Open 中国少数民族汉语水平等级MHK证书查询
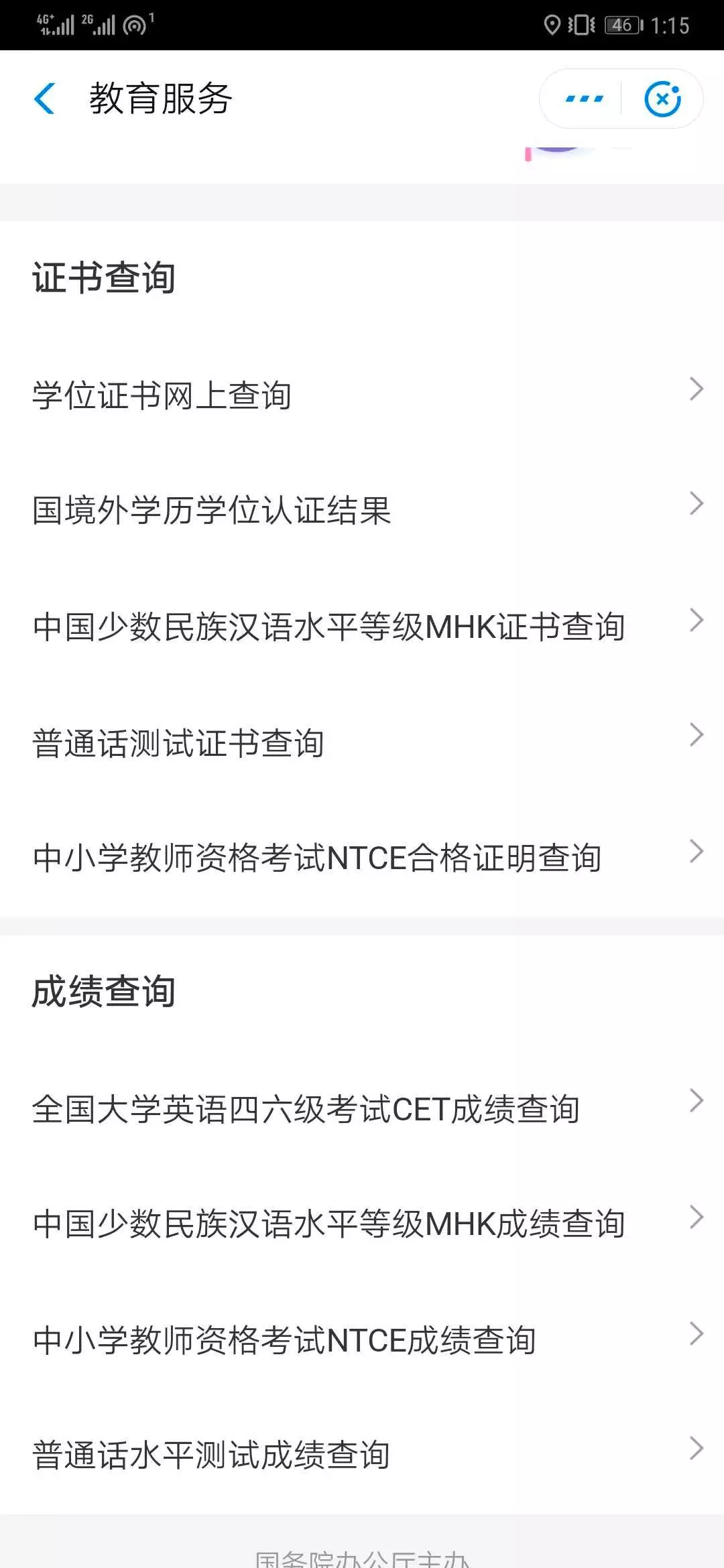 pos(330,628)
